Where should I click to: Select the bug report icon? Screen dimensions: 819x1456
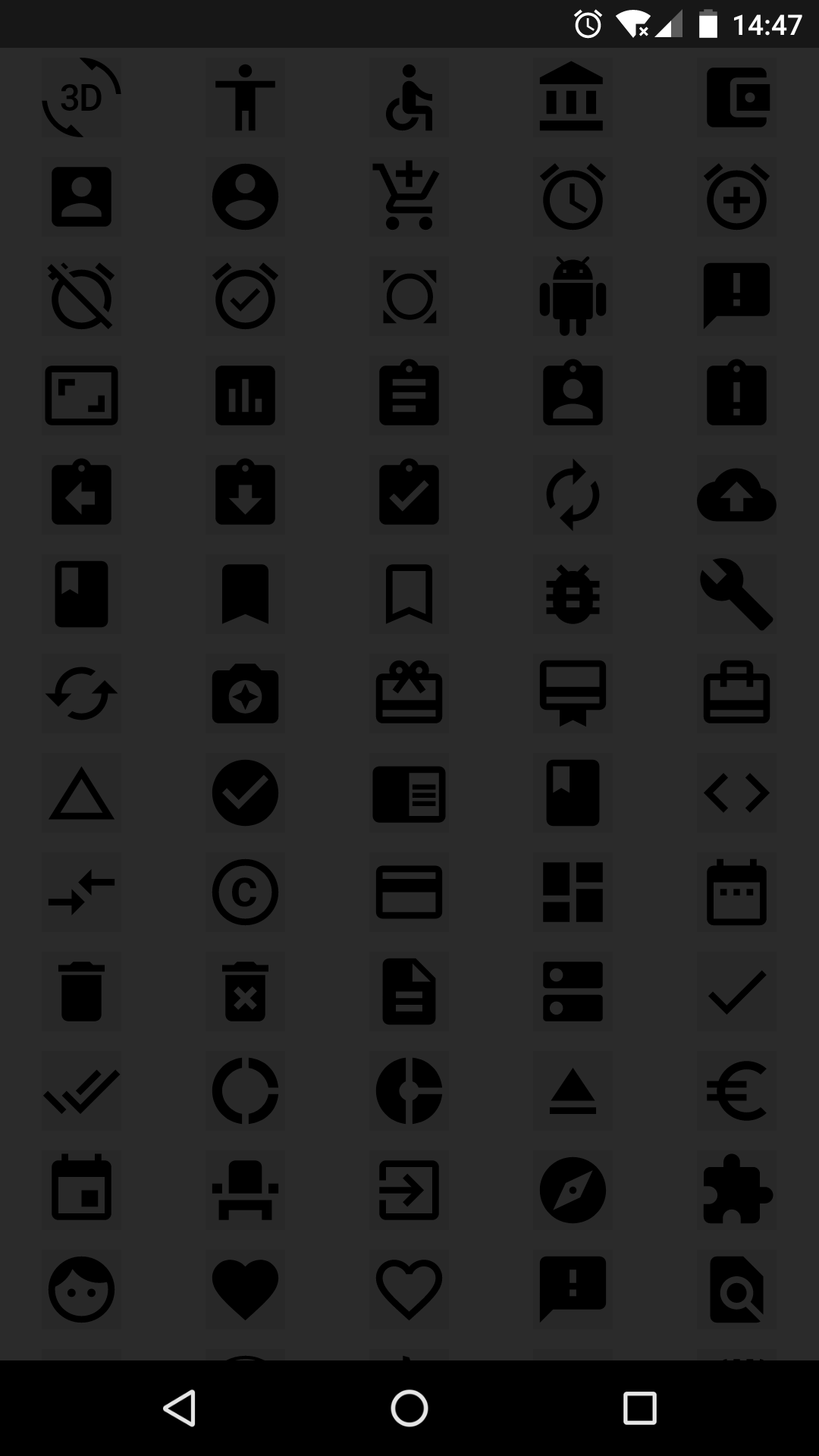pyautogui.click(x=573, y=594)
